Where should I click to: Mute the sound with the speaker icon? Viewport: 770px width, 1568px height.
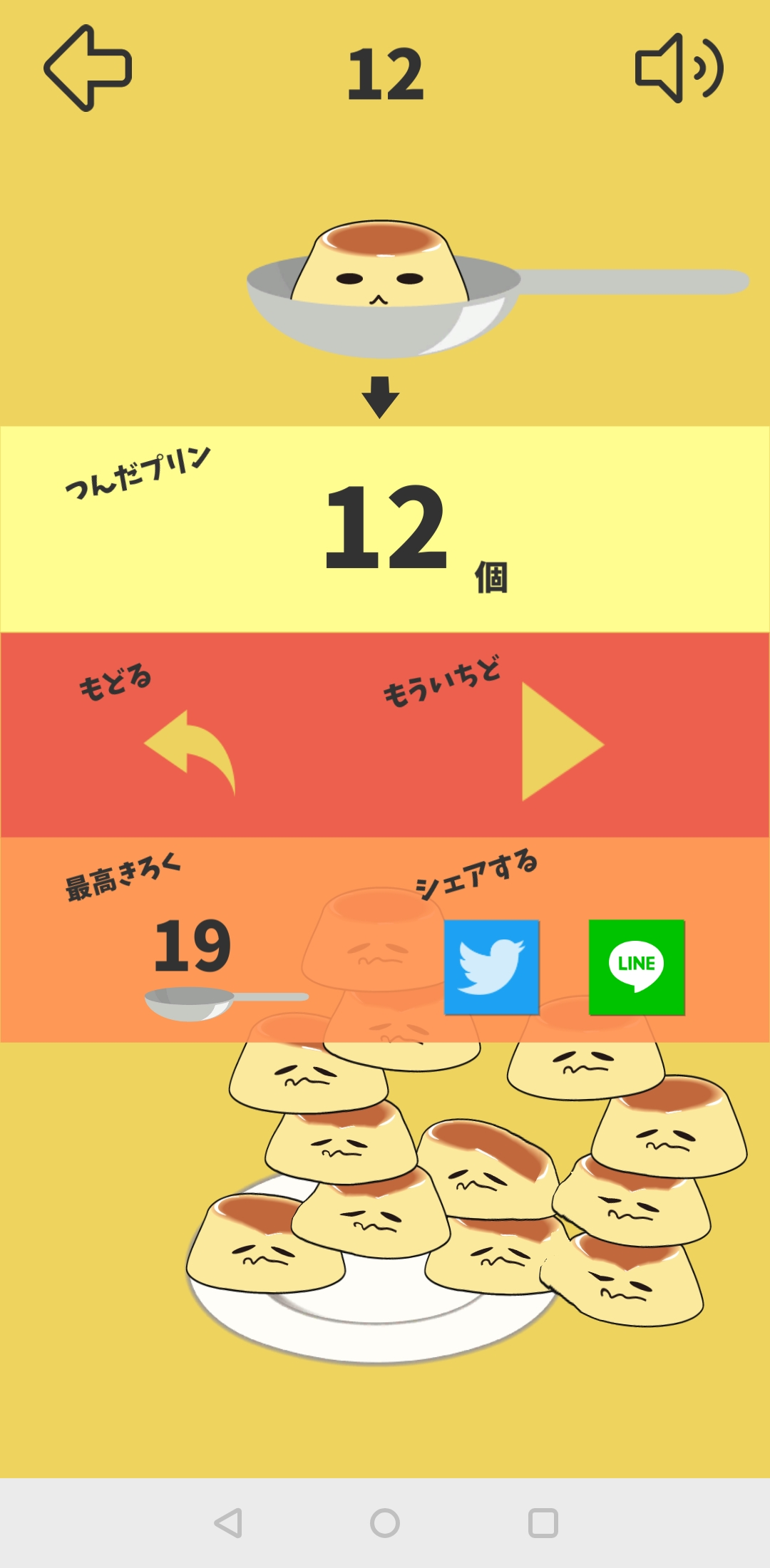pos(679,68)
